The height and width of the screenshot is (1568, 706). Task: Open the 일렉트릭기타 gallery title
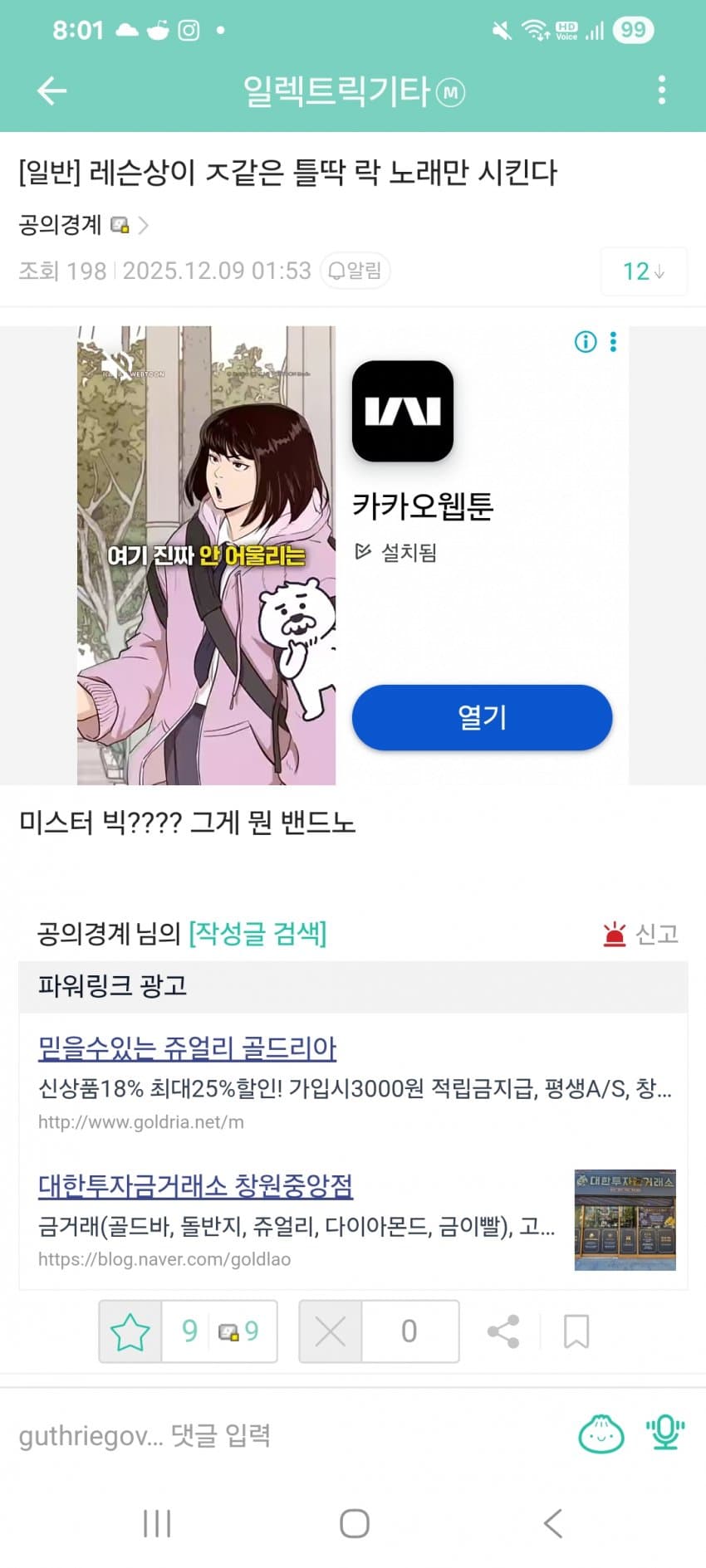coord(353,91)
